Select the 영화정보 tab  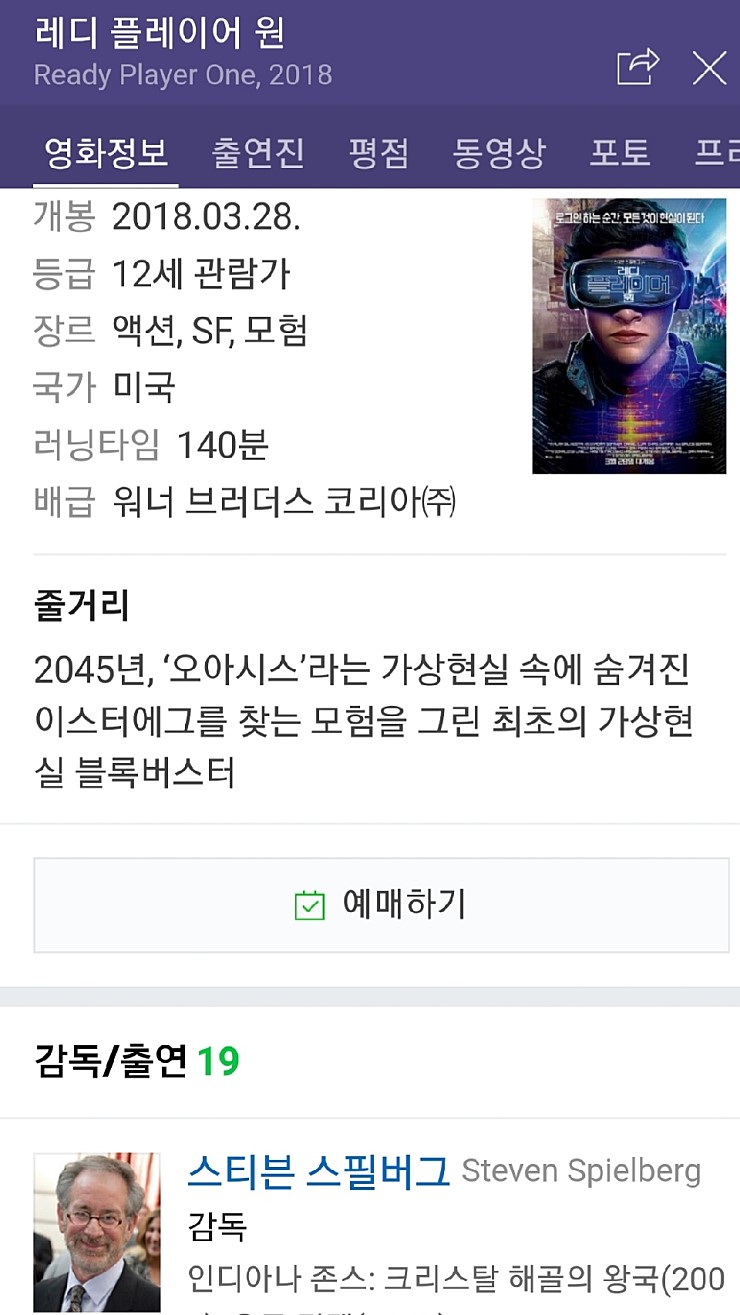pos(106,153)
